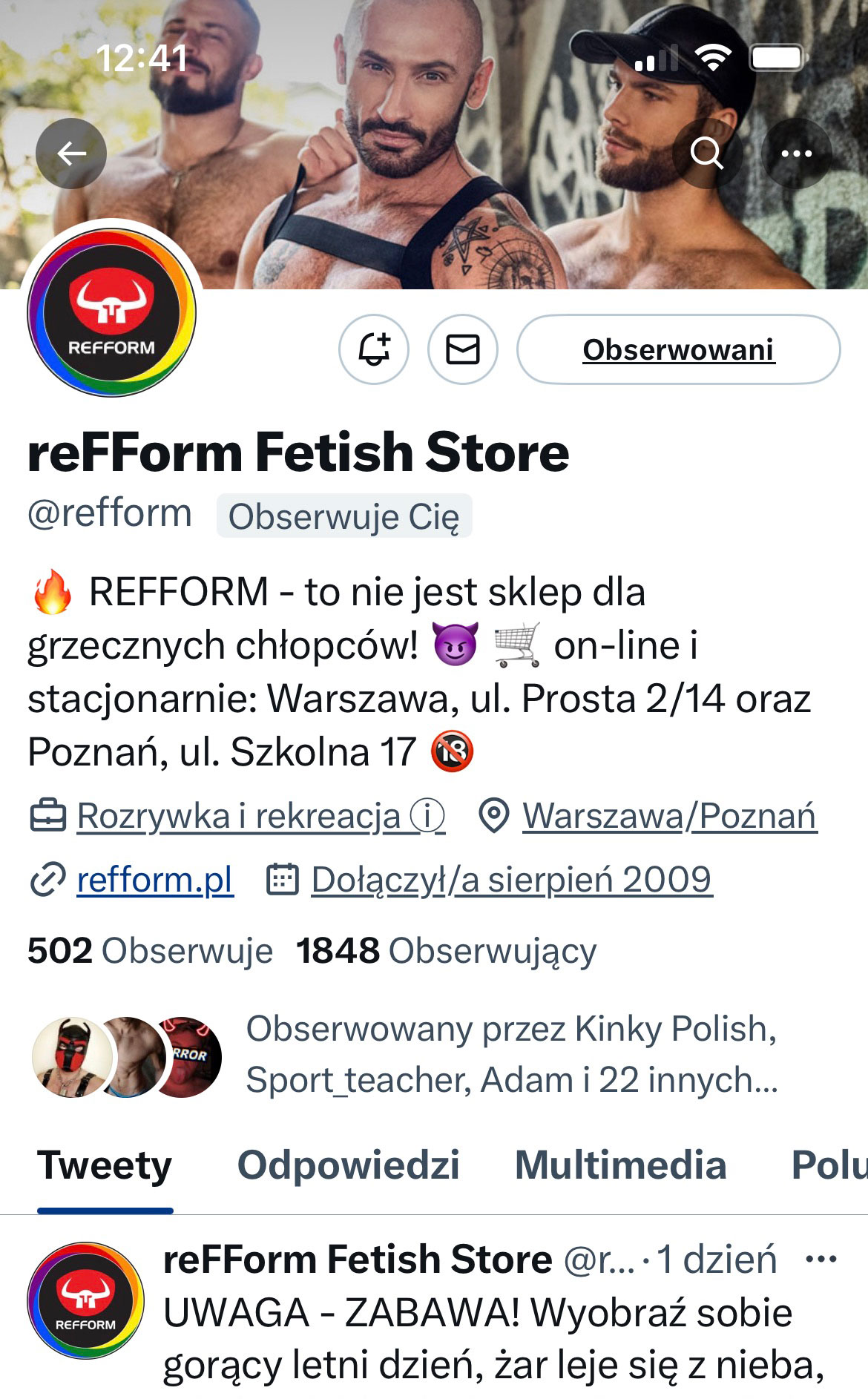This screenshot has width=868, height=1399.
Task: Open the UWAGA - ZABAWA tweet
Action: (478, 1339)
